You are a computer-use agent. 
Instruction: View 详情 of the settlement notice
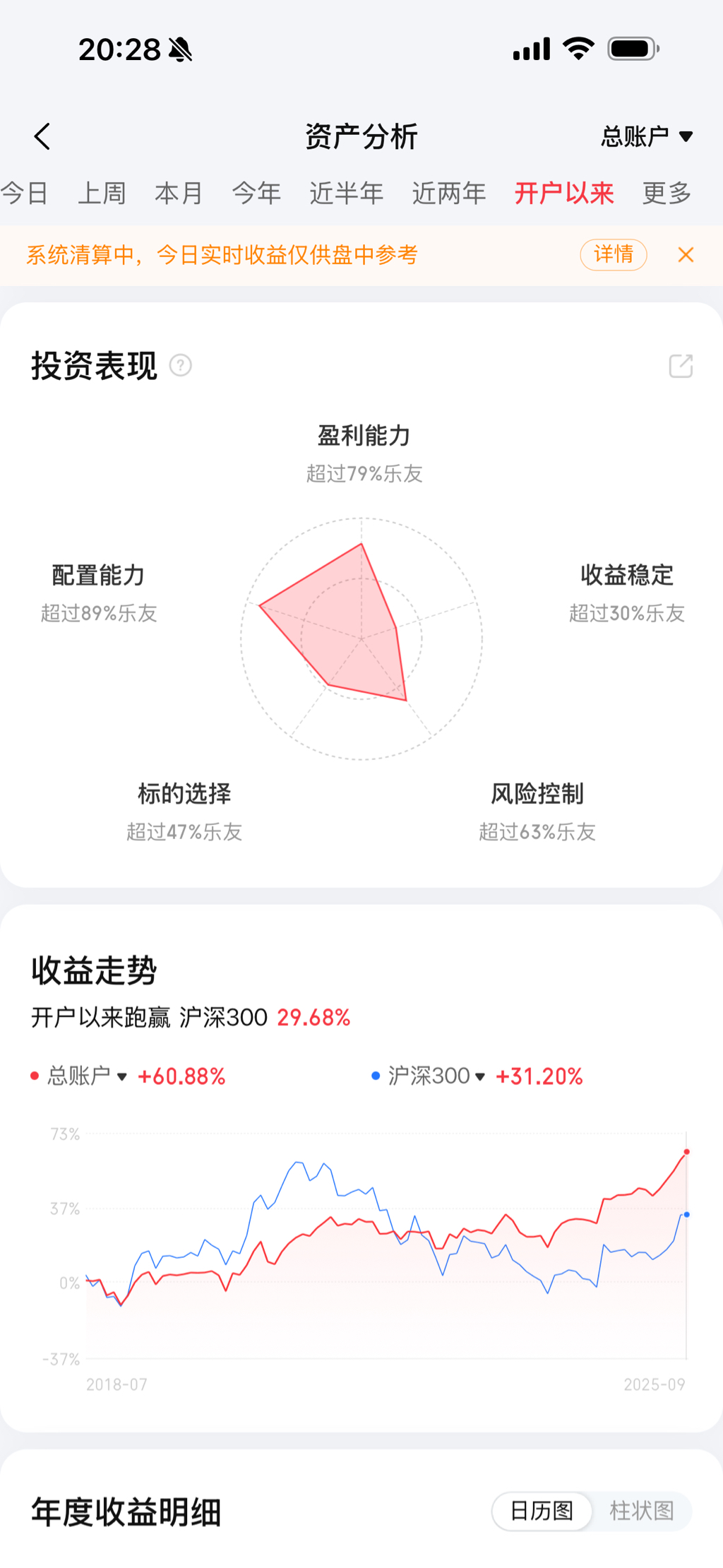pos(613,254)
